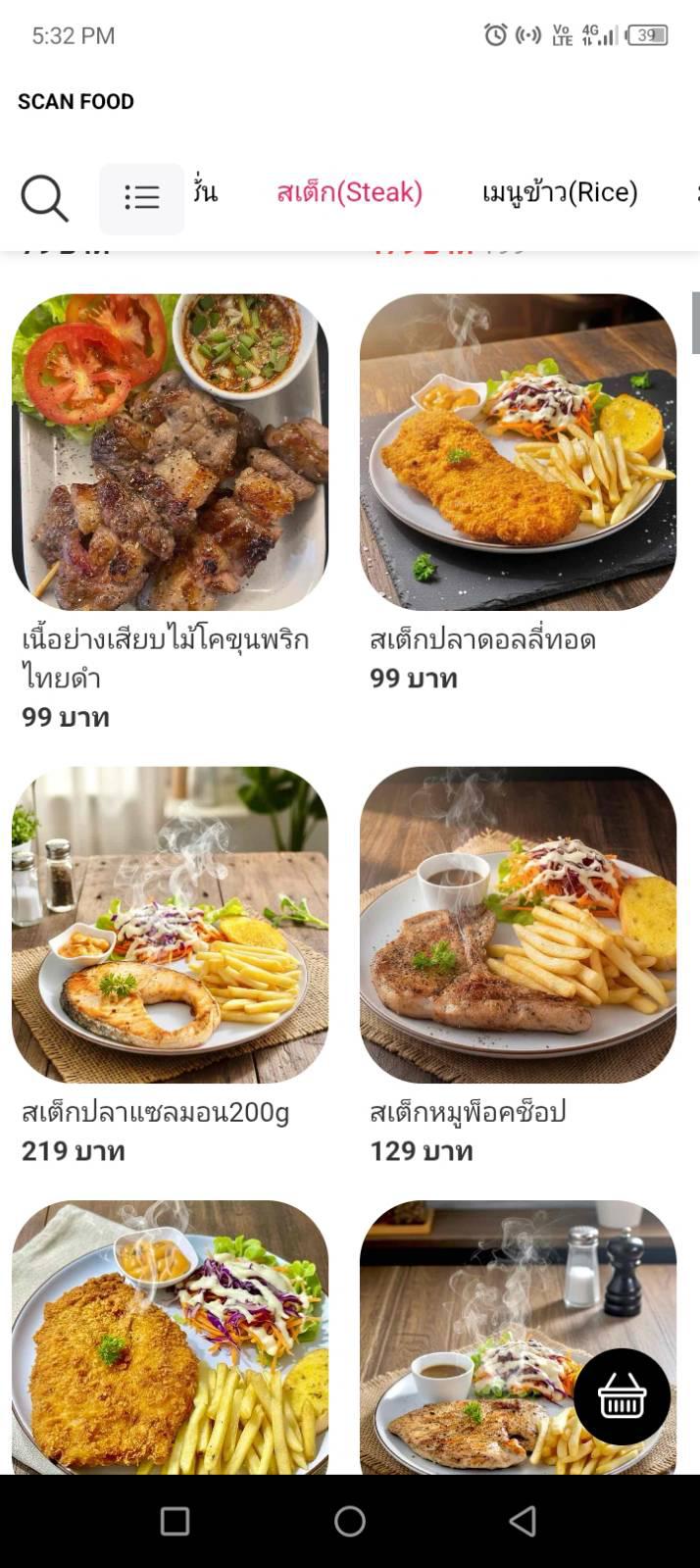Open the shopping basket
This screenshot has height=1568, width=700.
[622, 1395]
